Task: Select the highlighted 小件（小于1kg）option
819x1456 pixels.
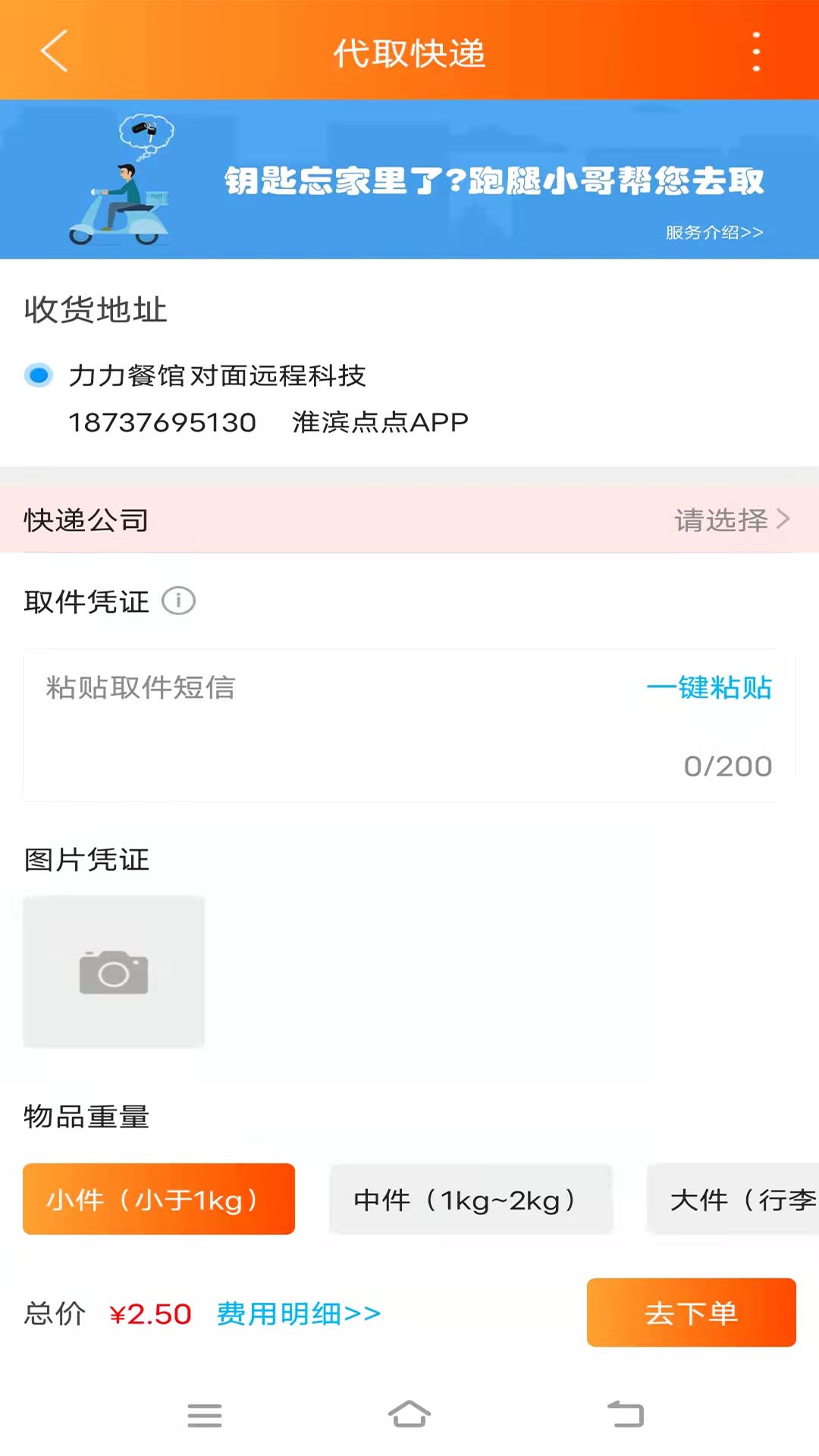Action: tap(159, 1199)
